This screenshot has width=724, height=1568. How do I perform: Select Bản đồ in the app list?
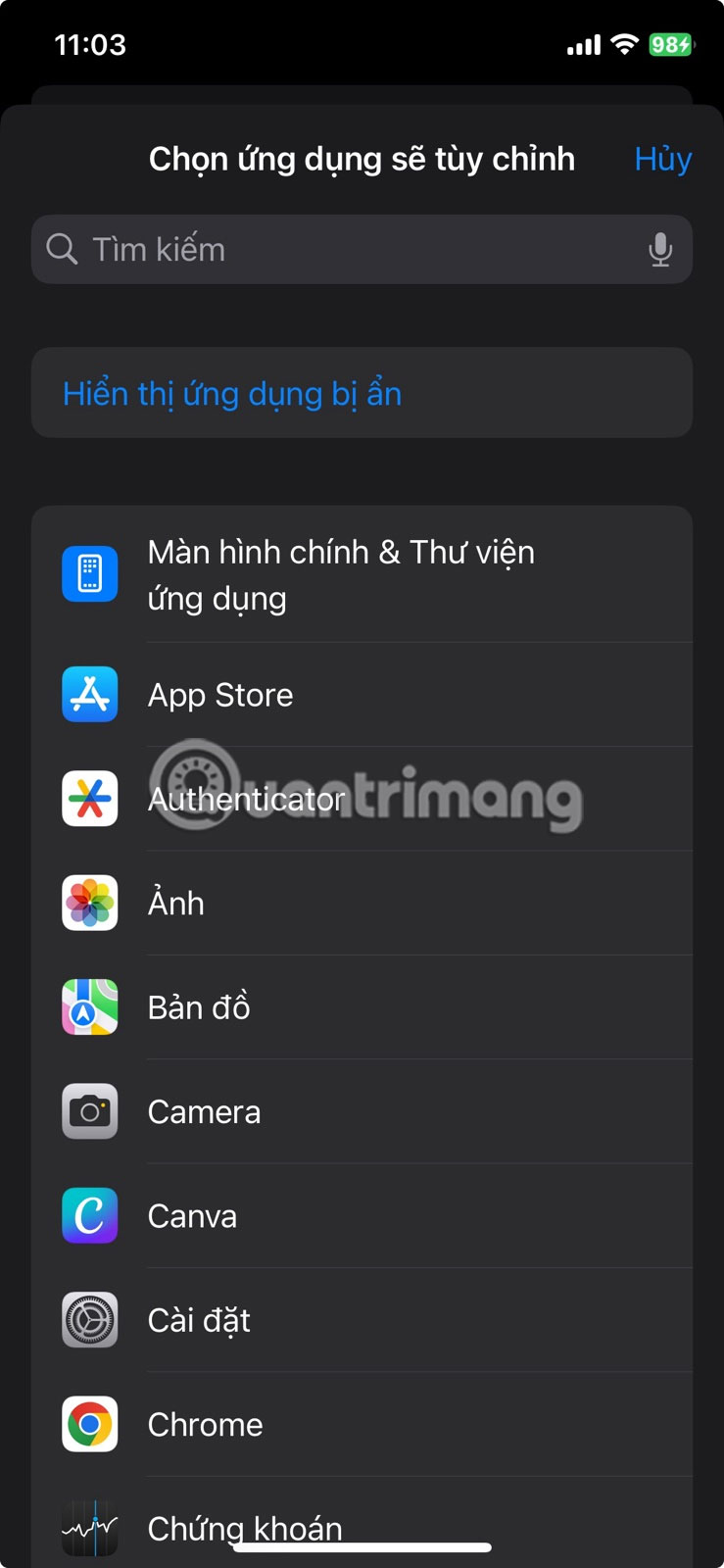361,1007
